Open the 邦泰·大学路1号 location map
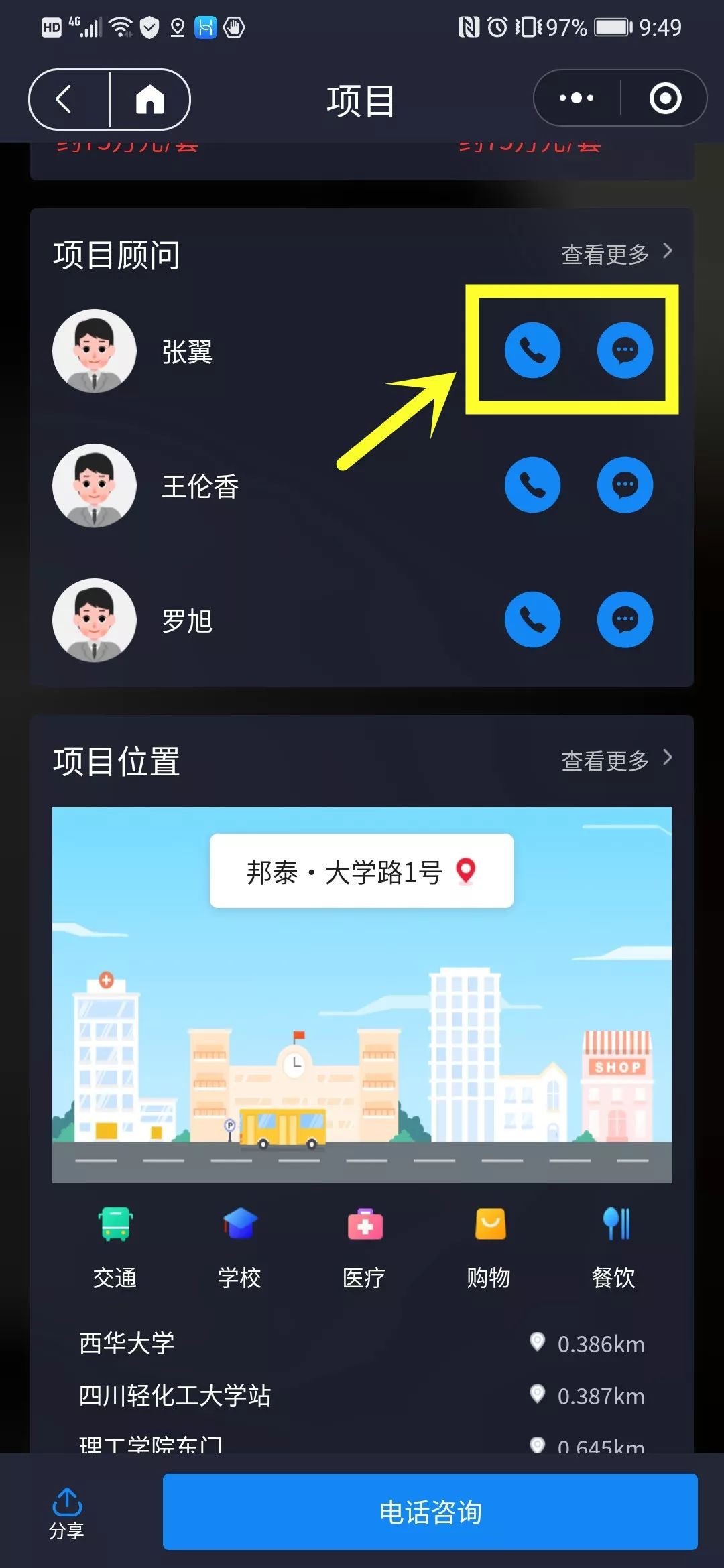 361,871
